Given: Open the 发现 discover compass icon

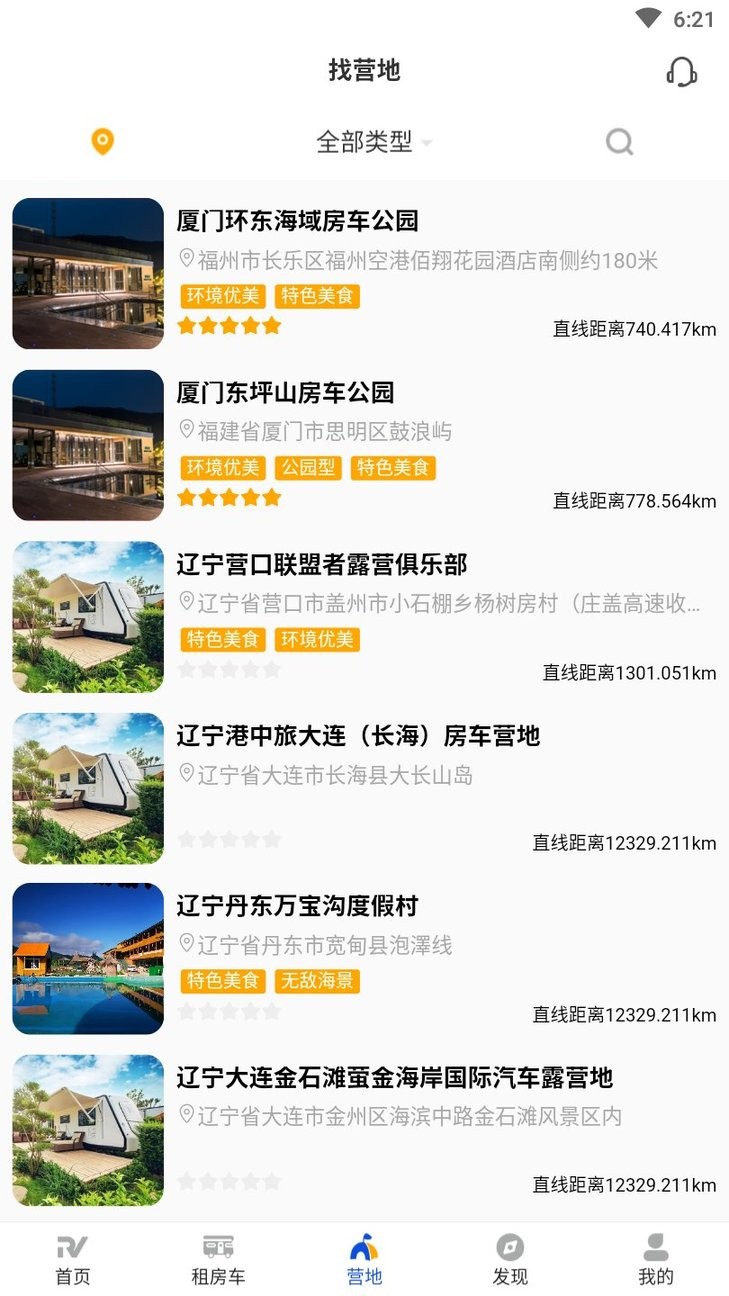Looking at the screenshot, I should click(510, 1247).
